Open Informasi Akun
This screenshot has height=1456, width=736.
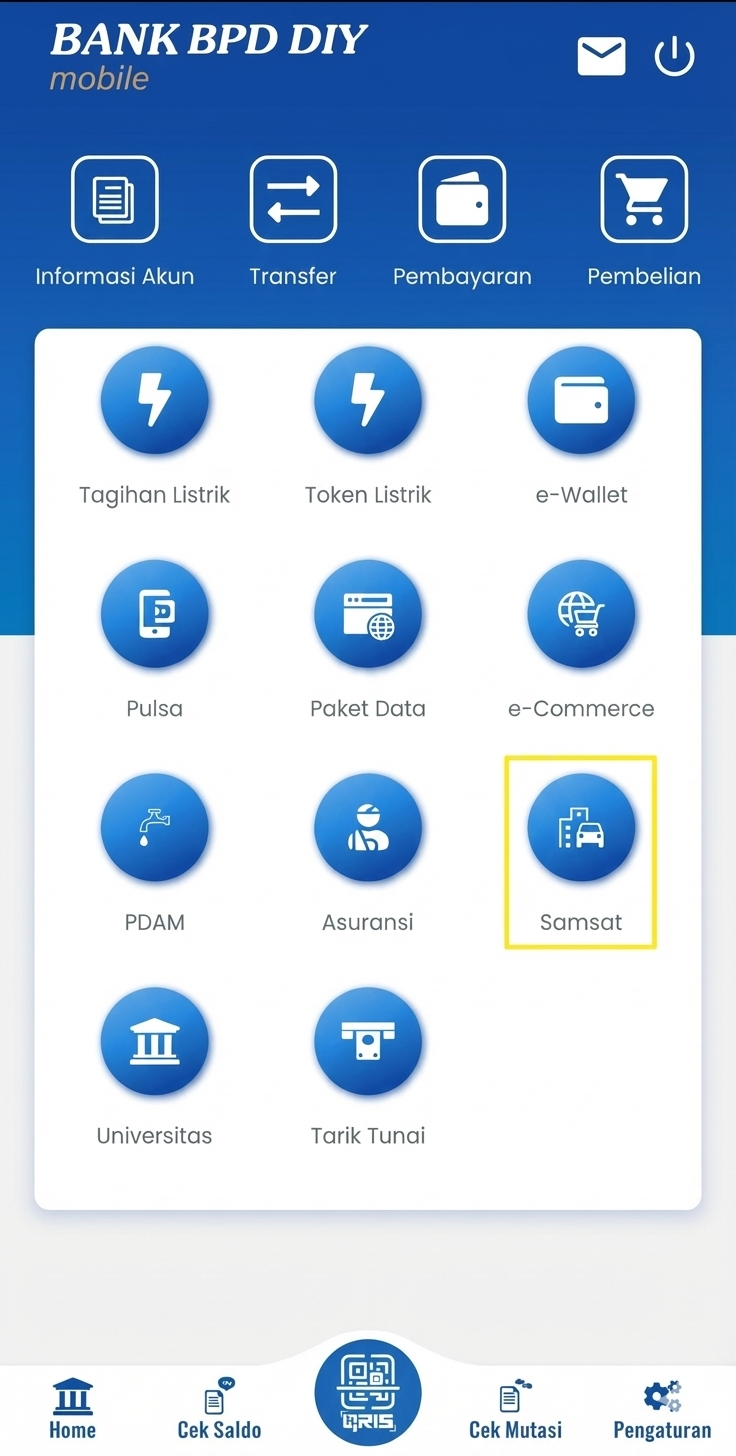point(115,200)
